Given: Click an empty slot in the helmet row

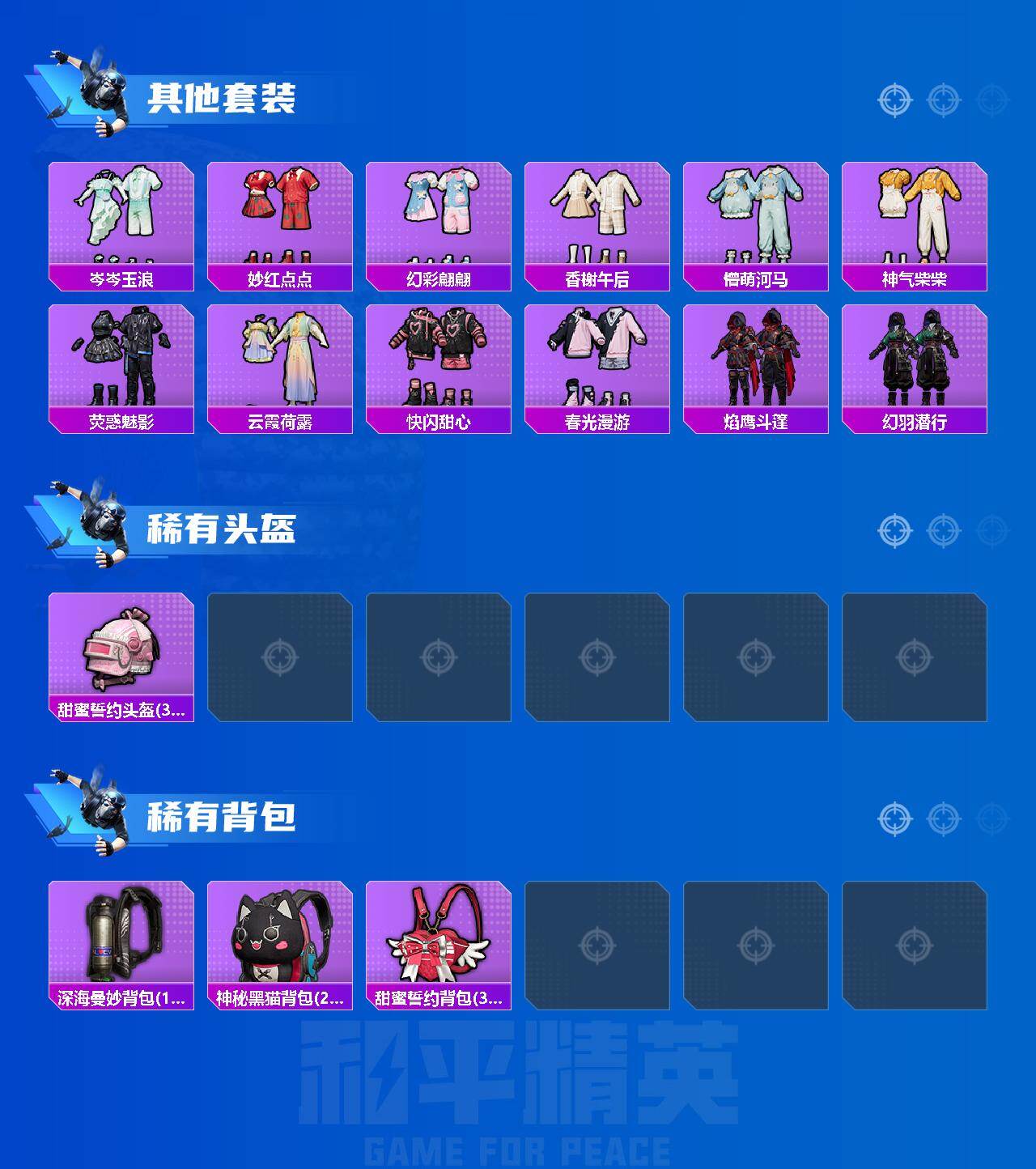Looking at the screenshot, I should [x=279, y=656].
